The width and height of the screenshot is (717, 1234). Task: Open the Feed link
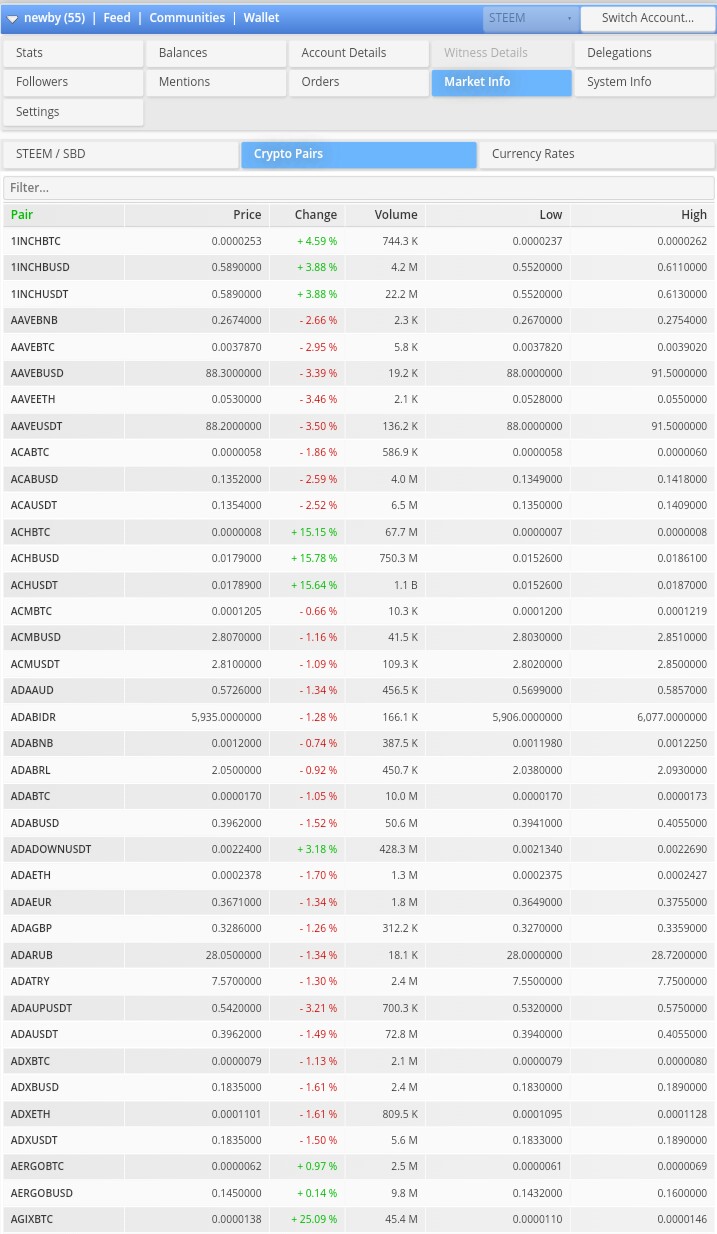coord(117,18)
